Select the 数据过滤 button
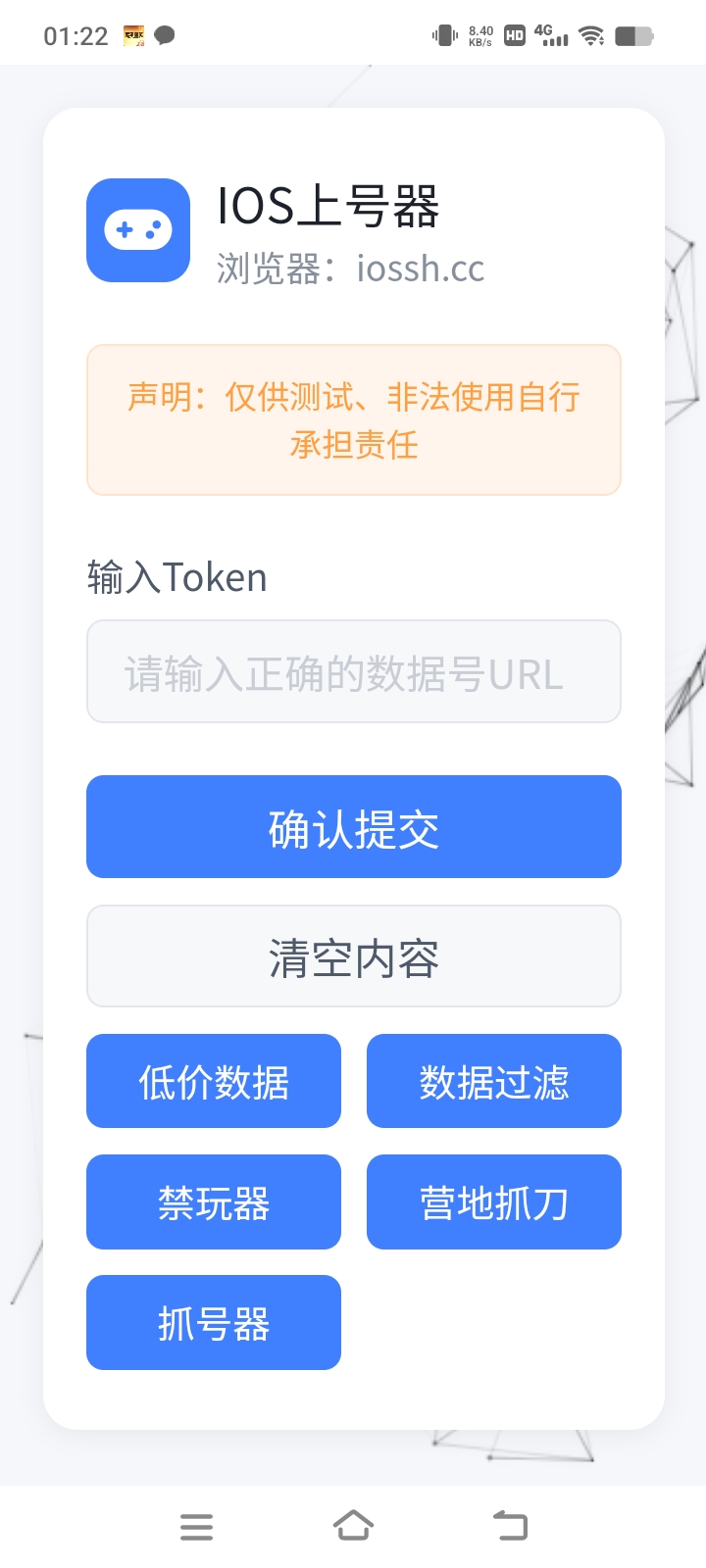The width and height of the screenshot is (706, 1568). [493, 1081]
